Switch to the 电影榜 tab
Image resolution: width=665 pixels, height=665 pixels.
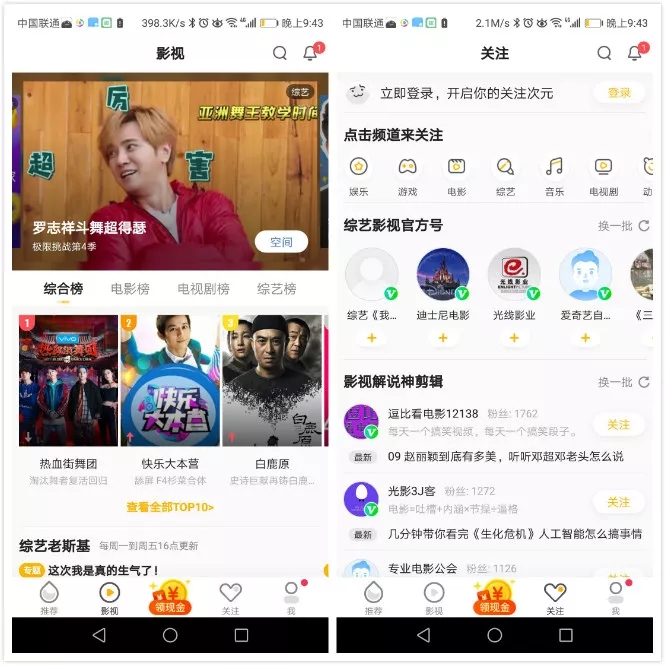(130, 289)
